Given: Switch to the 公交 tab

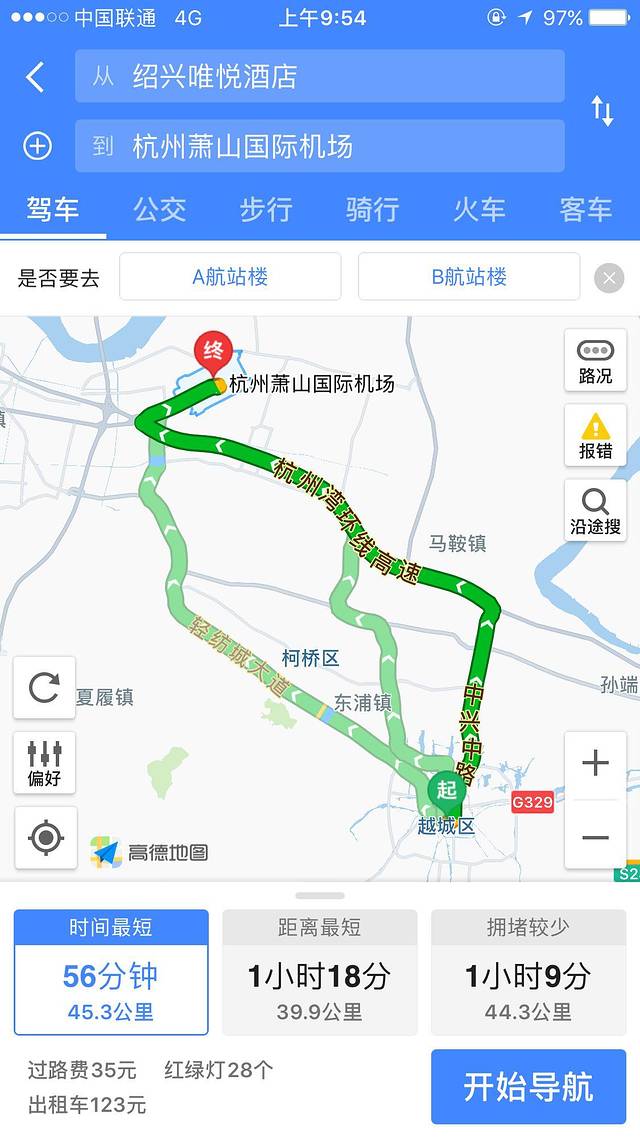Looking at the screenshot, I should 160,209.
